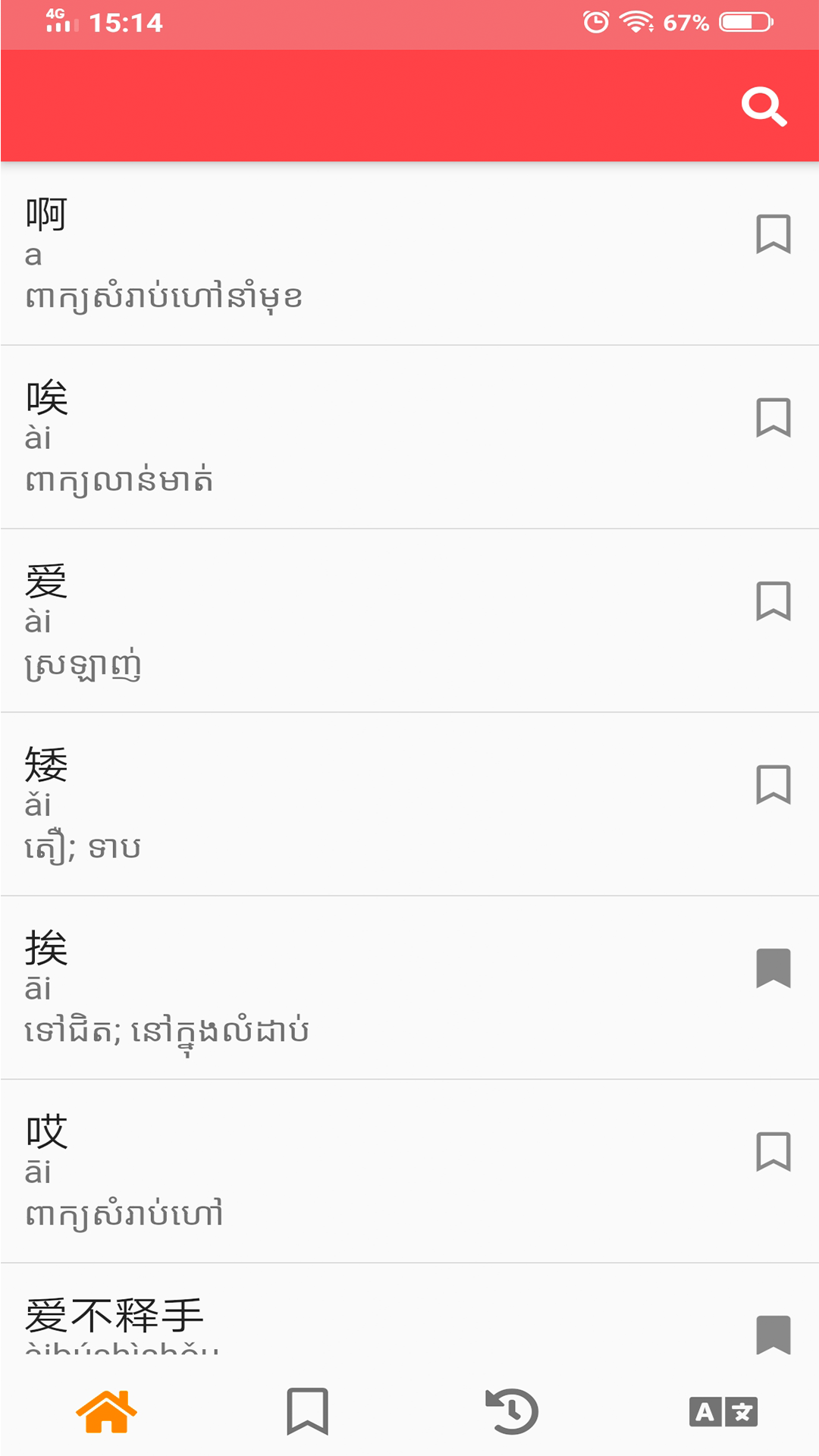Remove the bookmark from 挨

point(773,968)
